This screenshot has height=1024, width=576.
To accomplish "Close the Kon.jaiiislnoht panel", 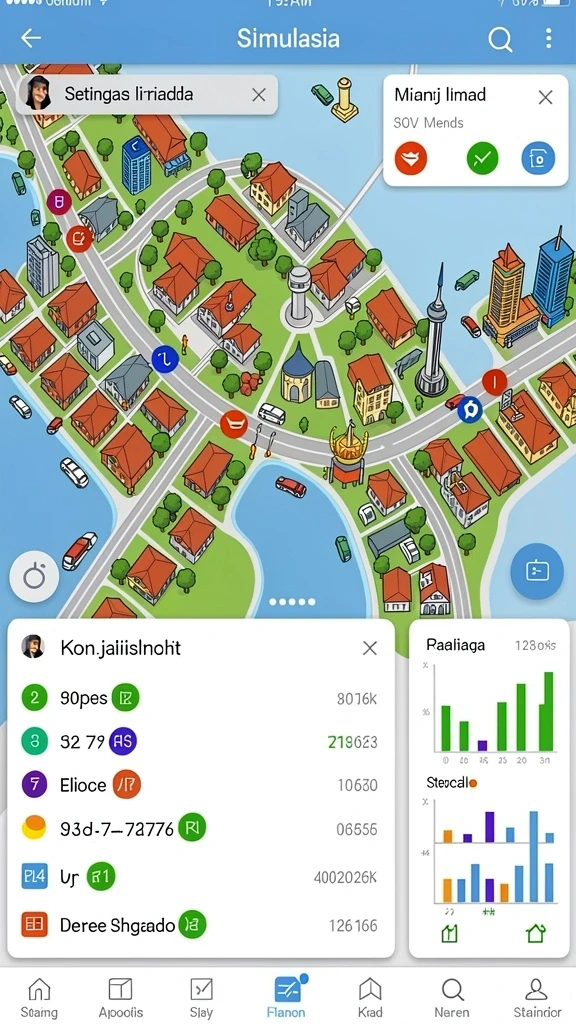I will [370, 648].
